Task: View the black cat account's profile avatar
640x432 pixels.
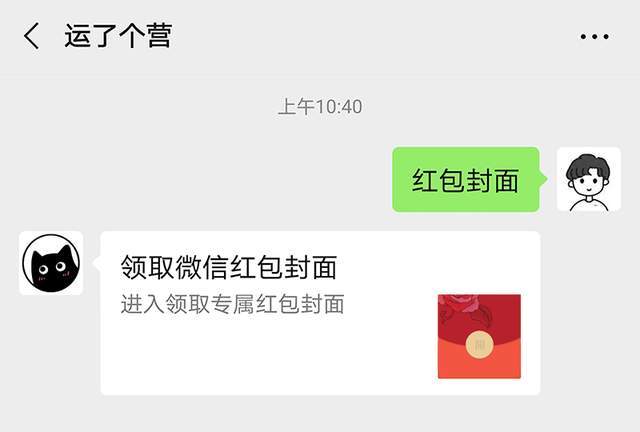Action: [51, 263]
